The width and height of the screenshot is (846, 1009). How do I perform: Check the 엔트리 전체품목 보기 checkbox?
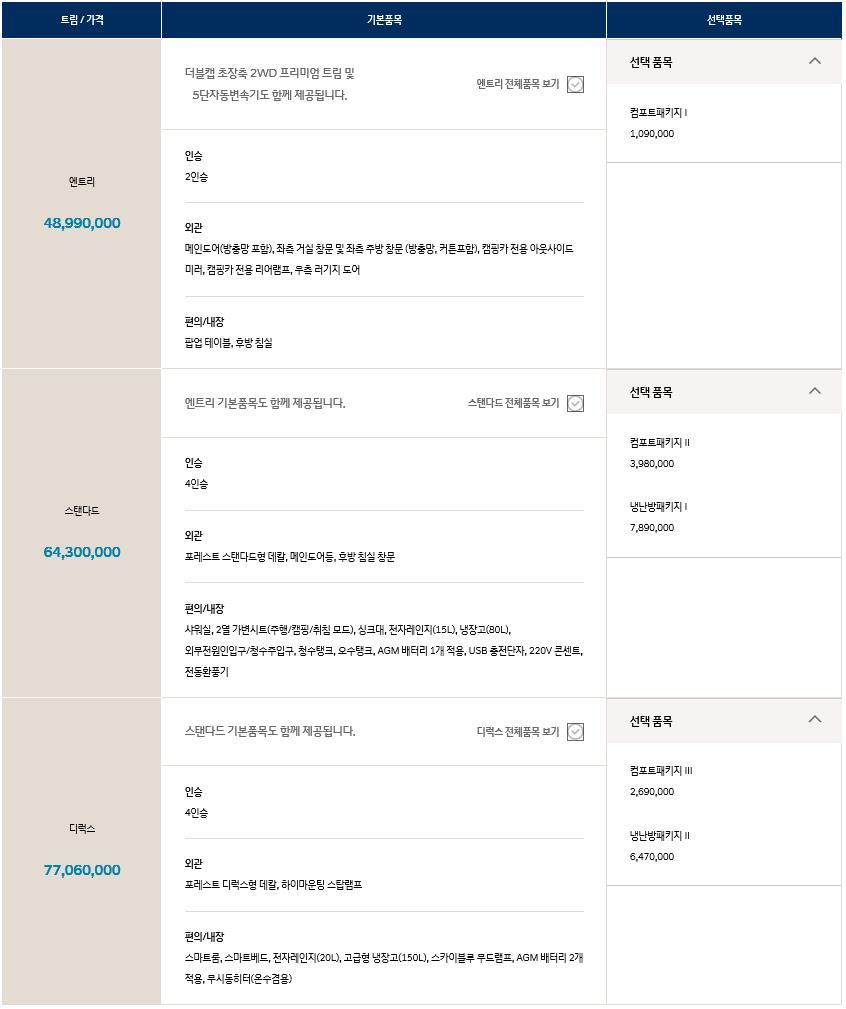coord(575,85)
